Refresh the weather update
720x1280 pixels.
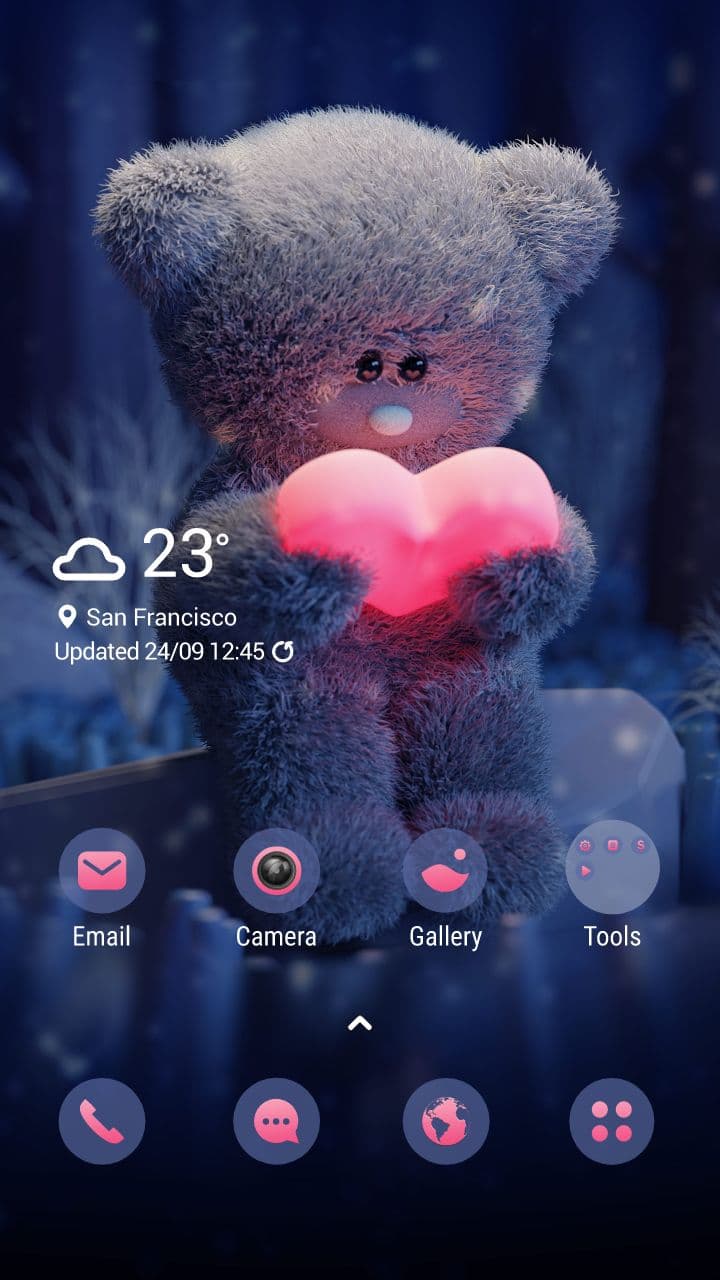[283, 652]
